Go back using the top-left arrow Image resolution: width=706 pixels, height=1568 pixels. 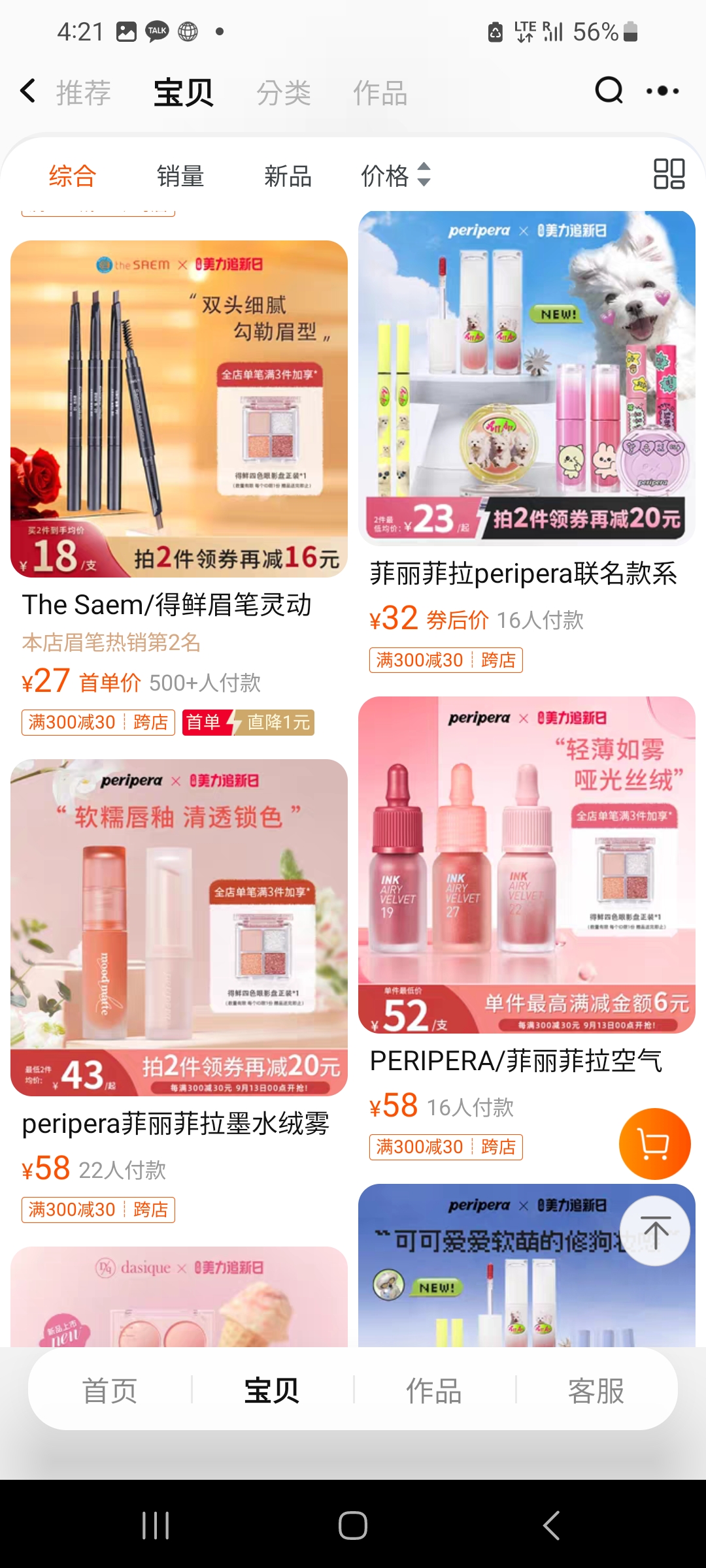pos(28,91)
